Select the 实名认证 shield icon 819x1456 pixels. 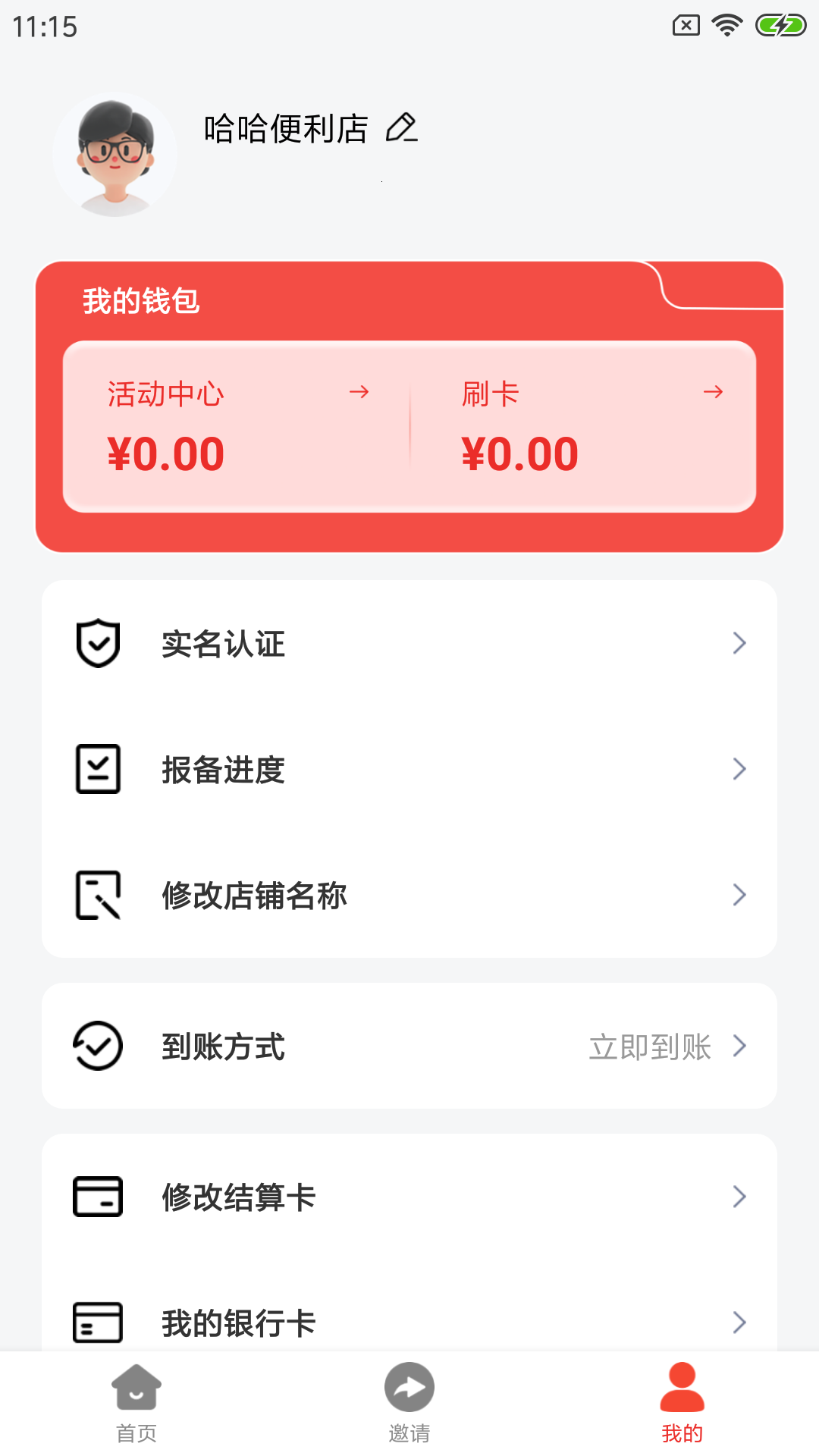coord(97,644)
